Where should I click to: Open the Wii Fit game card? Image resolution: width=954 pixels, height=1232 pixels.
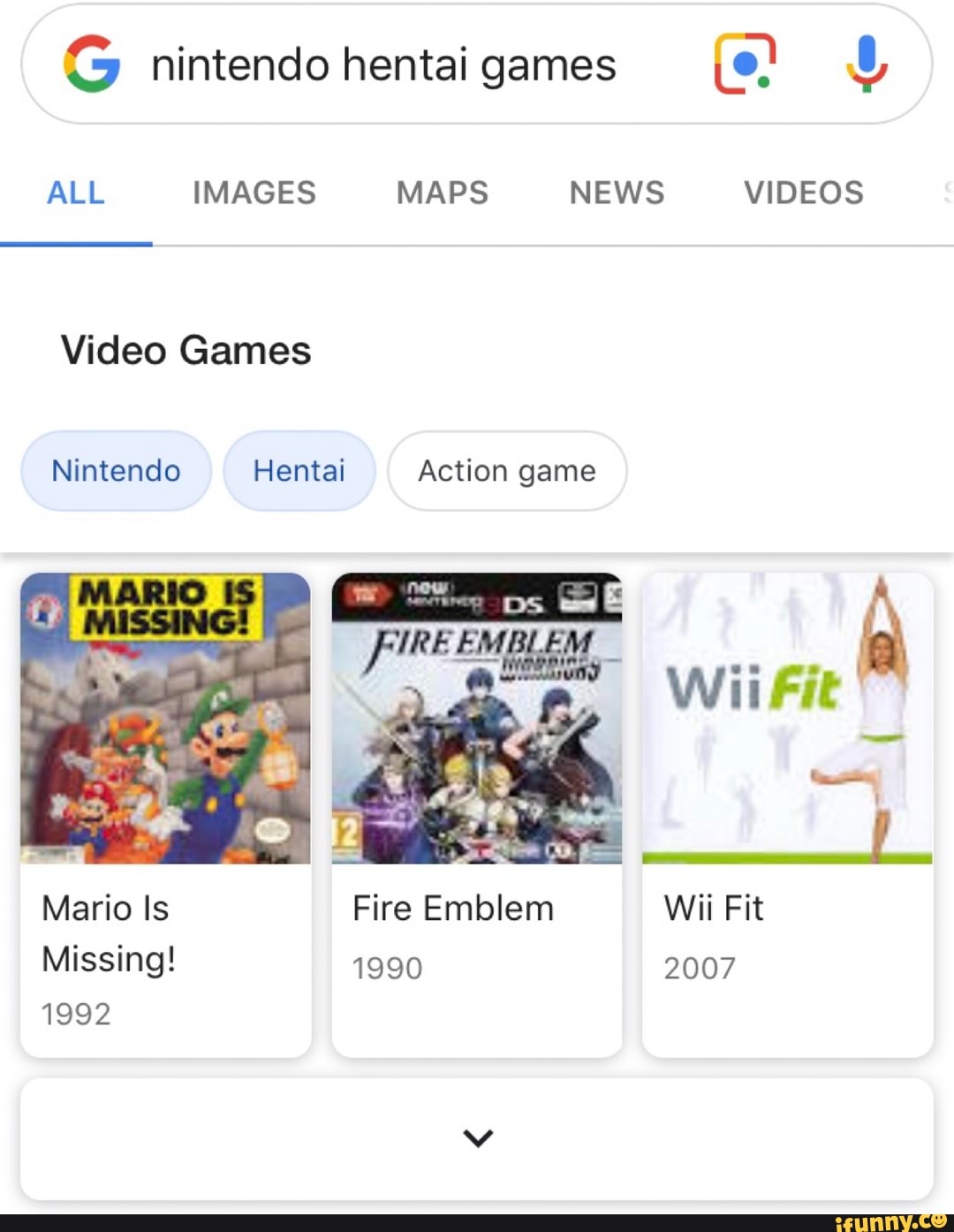(x=787, y=813)
